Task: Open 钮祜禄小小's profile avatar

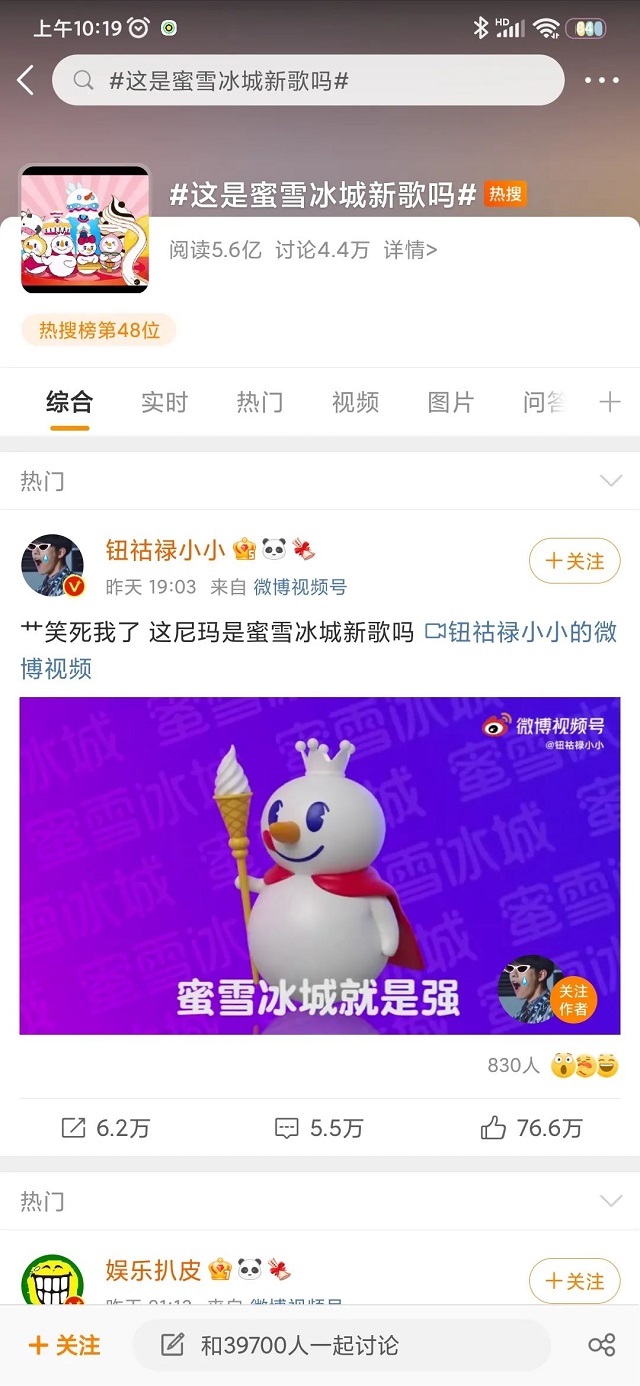Action: 52,565
